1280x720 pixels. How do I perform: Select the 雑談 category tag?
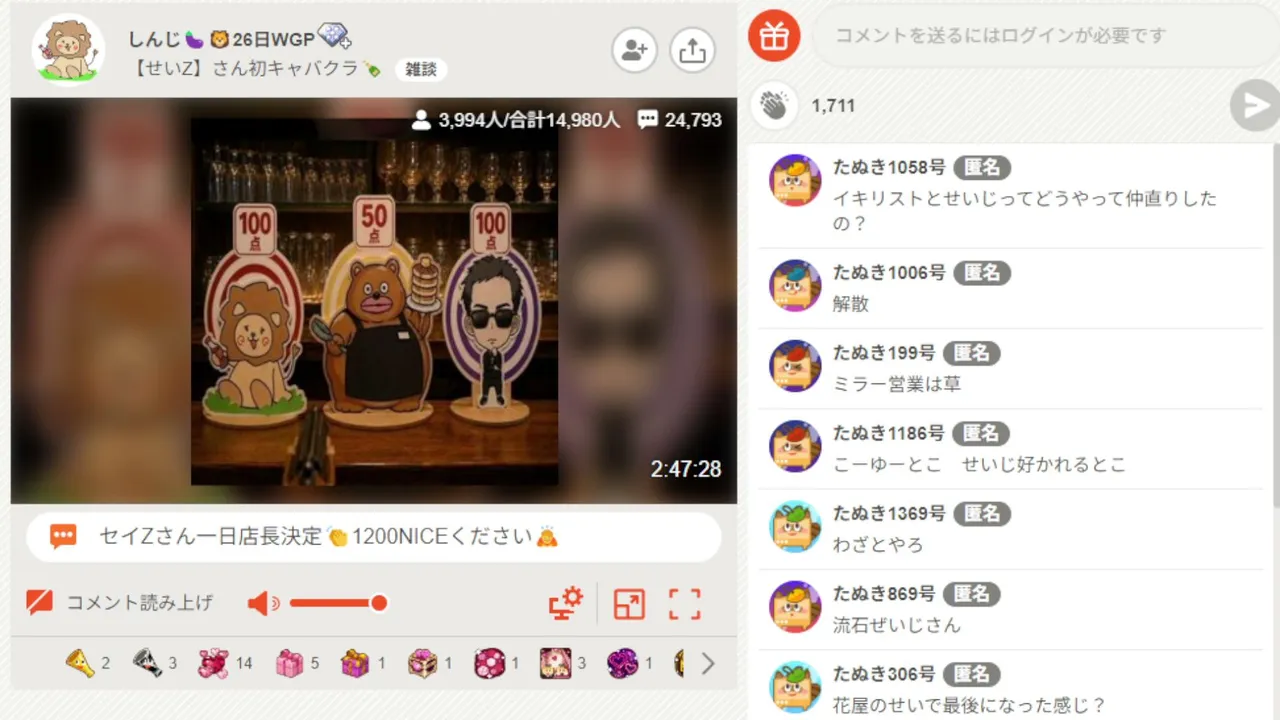(x=421, y=69)
